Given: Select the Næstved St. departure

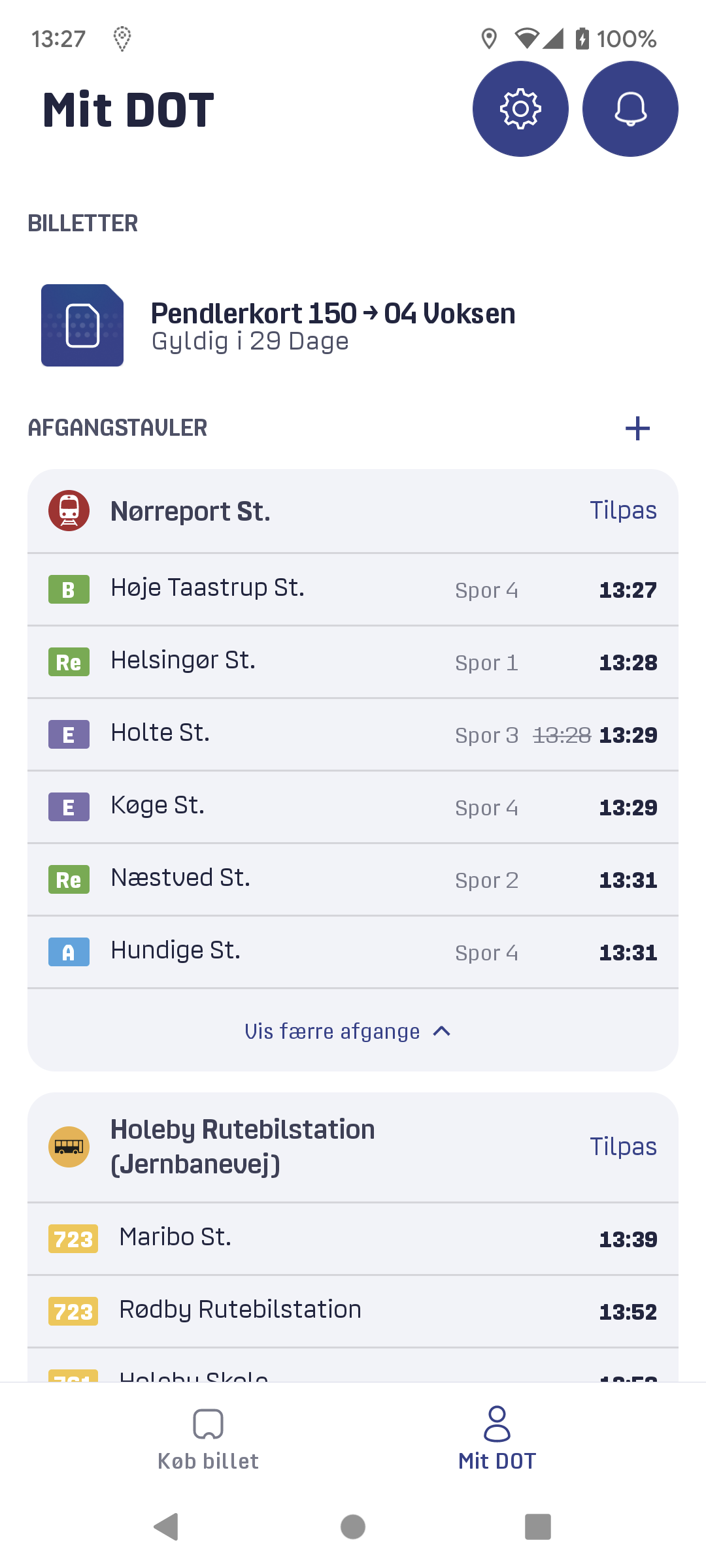Looking at the screenshot, I should 353,879.
